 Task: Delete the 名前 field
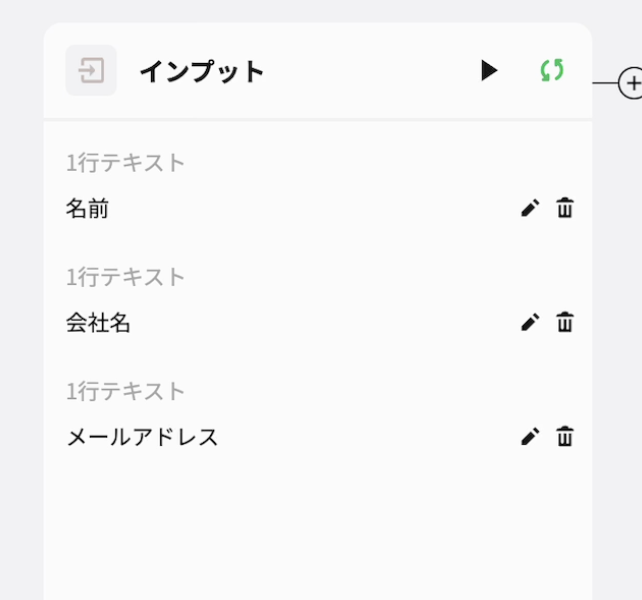point(565,208)
